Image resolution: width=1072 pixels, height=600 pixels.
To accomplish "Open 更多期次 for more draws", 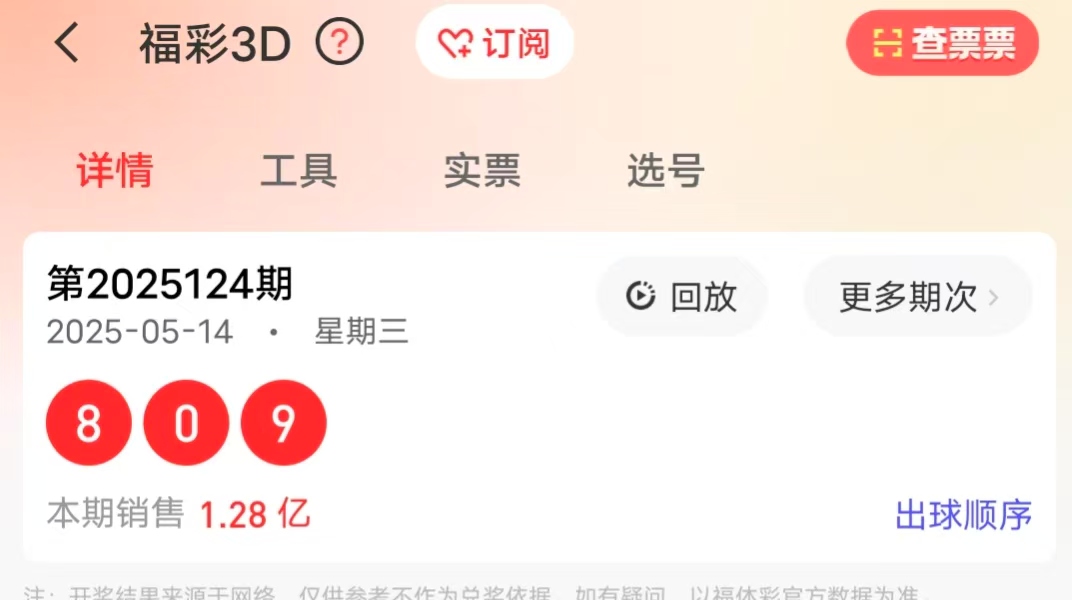I will (x=918, y=296).
